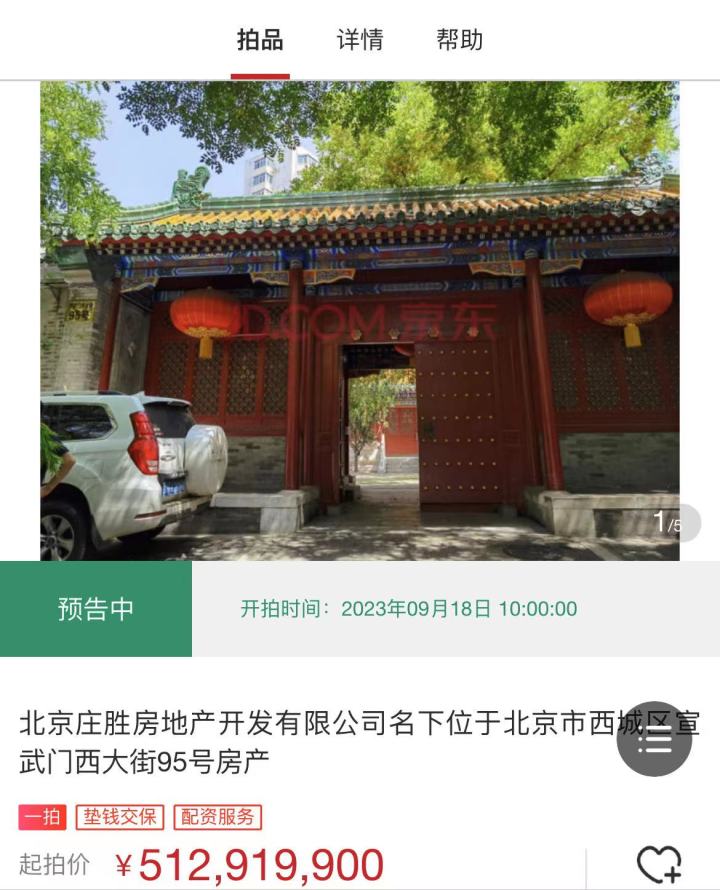Open the 帮助 tab
Screen dimensions: 720x890
point(460,40)
